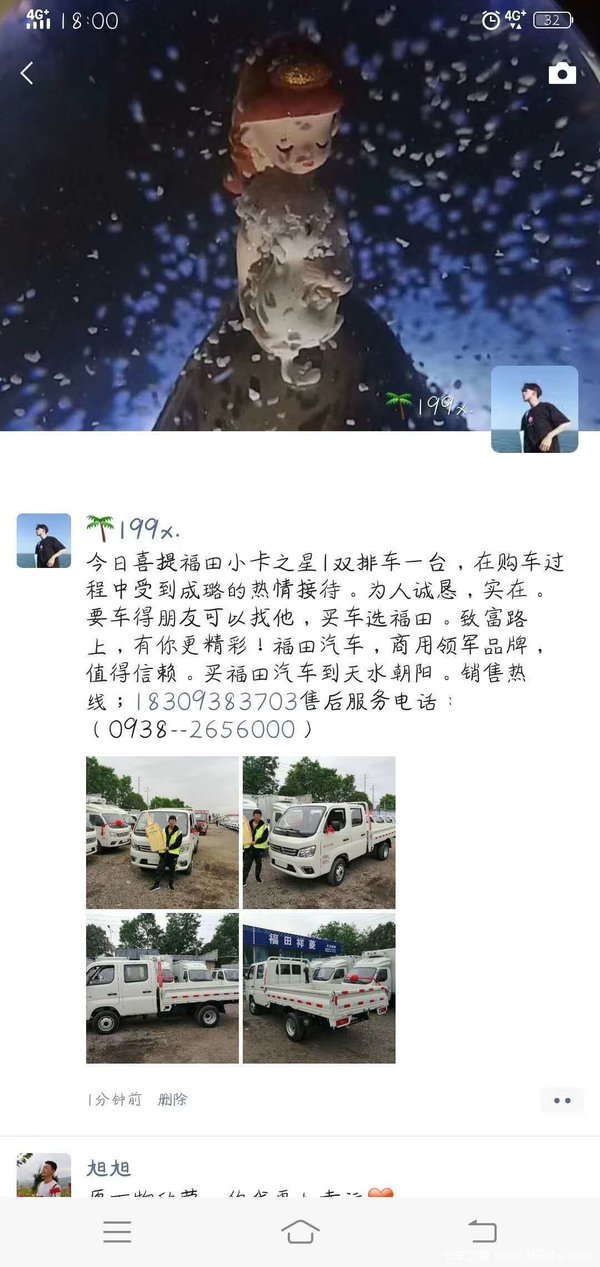Tap the system navigation back button
The width and height of the screenshot is (600, 1267).
pos(482,1231)
